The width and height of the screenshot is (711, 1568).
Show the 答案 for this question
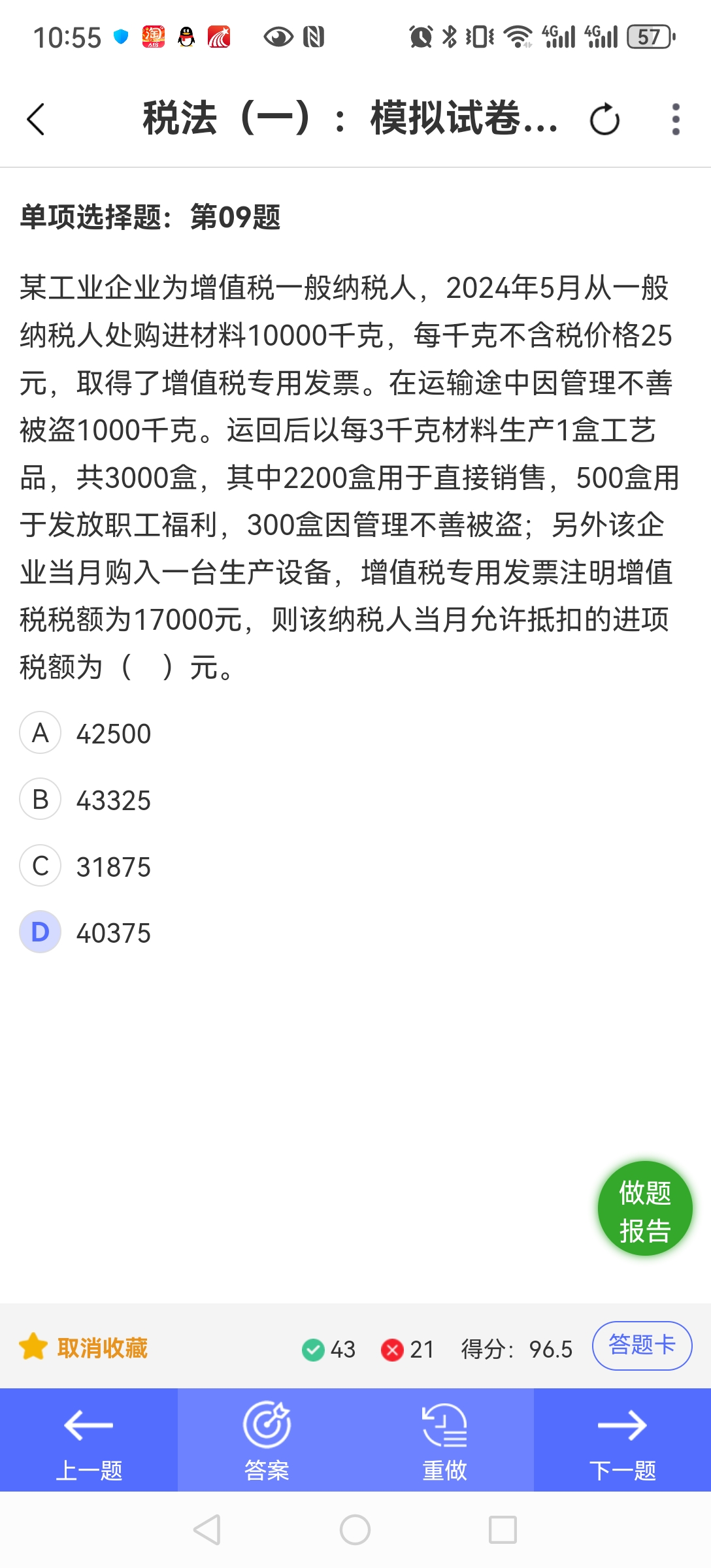[267, 1441]
